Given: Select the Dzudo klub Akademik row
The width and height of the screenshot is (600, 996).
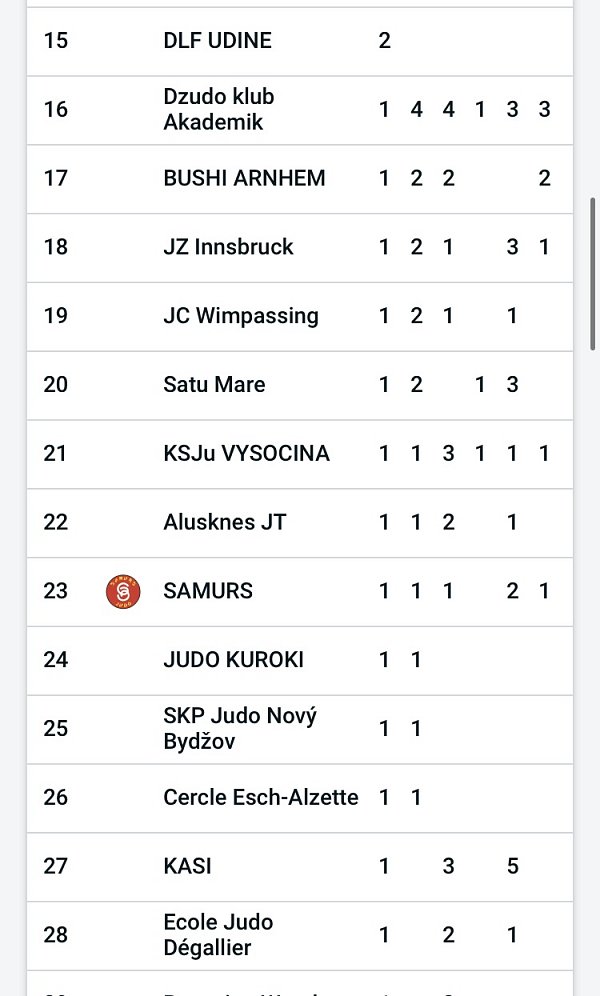Looking at the screenshot, I should [300, 110].
